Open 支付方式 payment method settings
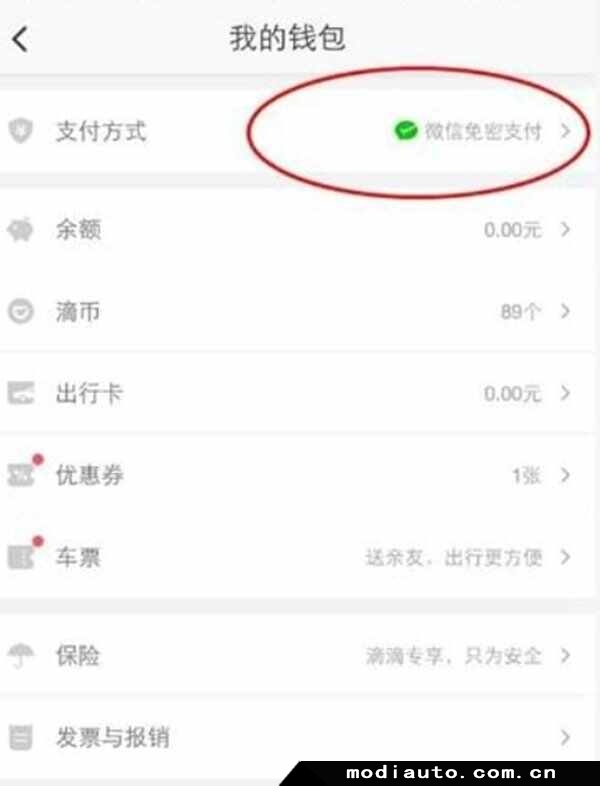The image size is (600, 786). click(300, 131)
